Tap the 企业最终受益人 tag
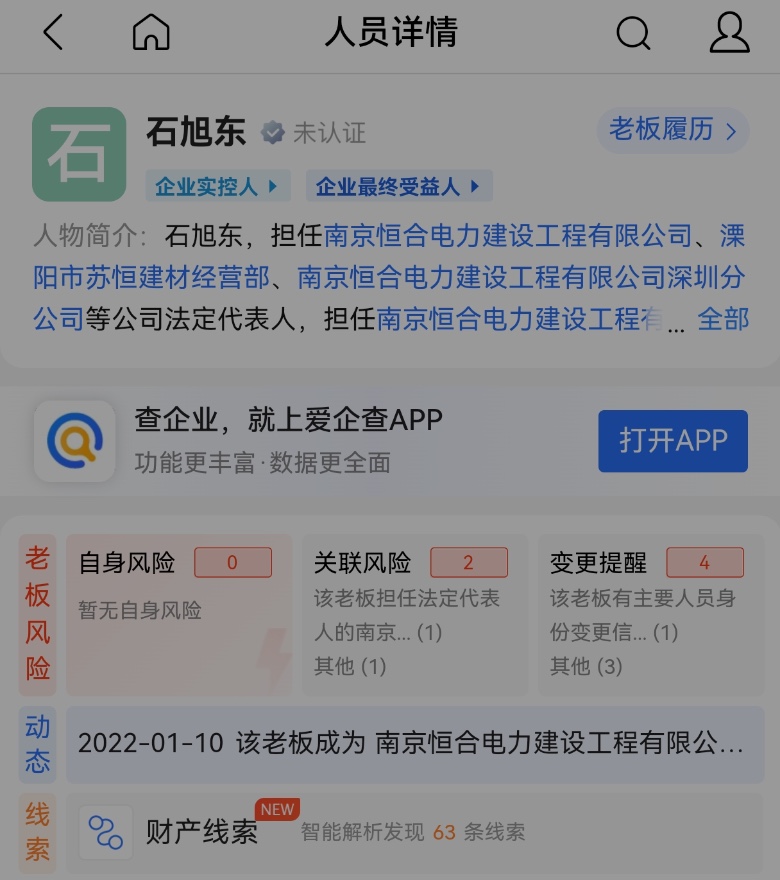The width and height of the screenshot is (780, 880). click(398, 186)
